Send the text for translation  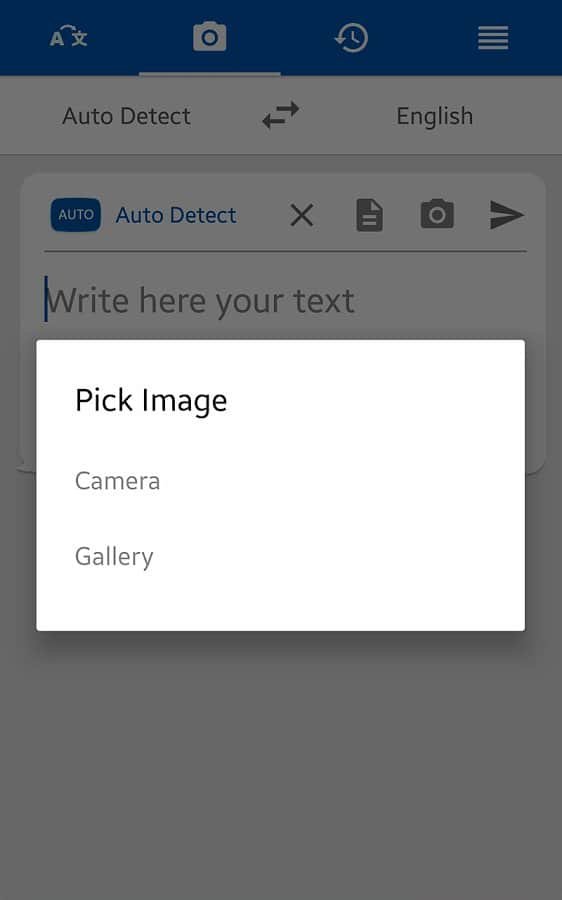click(506, 215)
